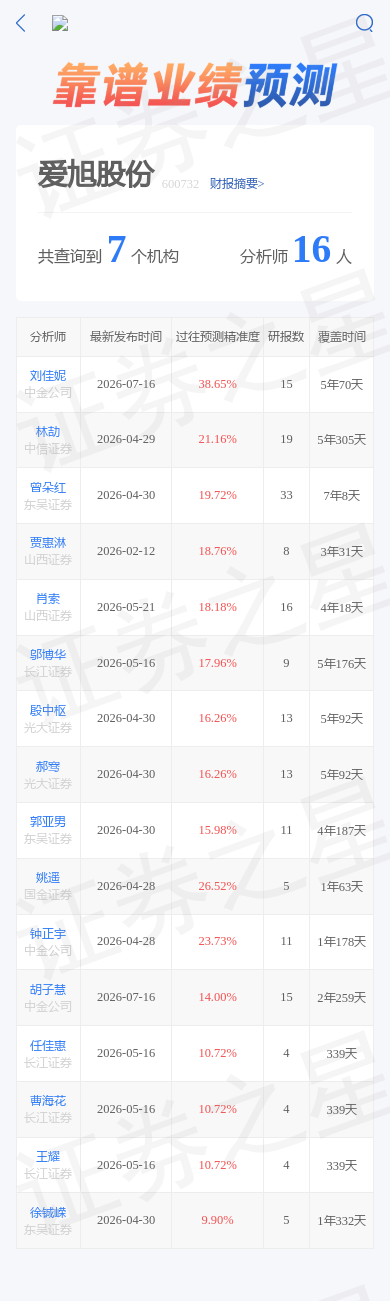View analyst 钟正宇's details
Viewport: 390px width, 1301px height.
(48, 933)
